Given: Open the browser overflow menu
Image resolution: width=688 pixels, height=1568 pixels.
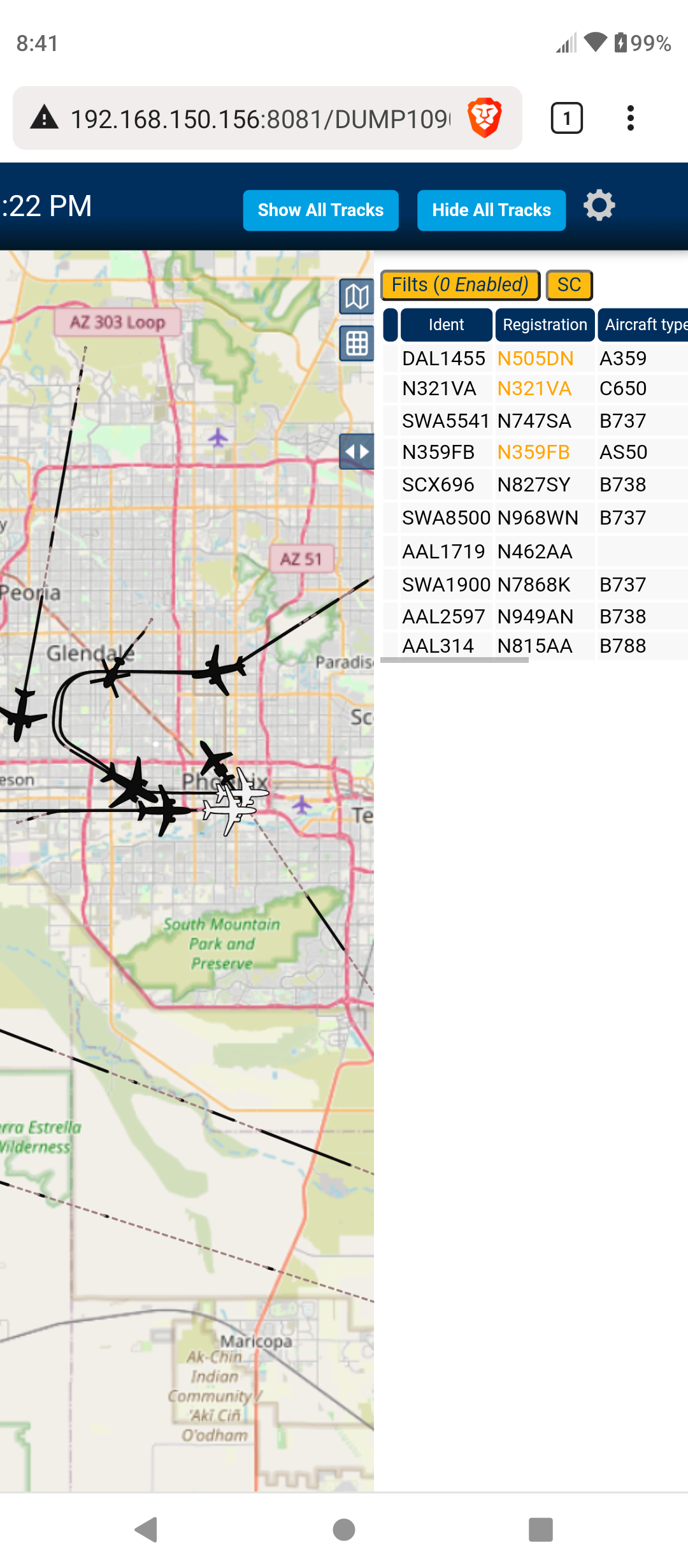Looking at the screenshot, I should coord(630,118).
